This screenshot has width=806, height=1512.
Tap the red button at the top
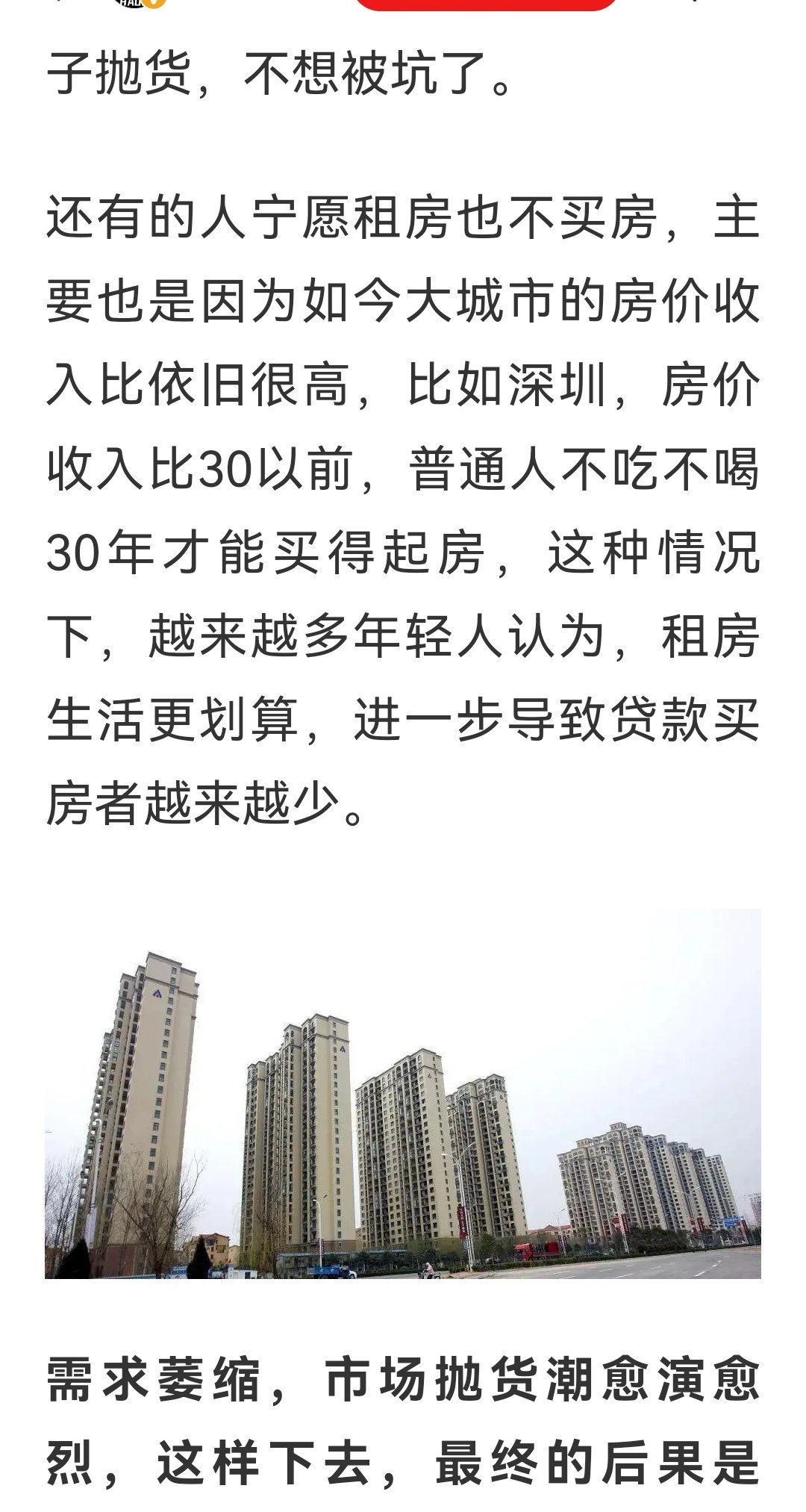[486, 4]
